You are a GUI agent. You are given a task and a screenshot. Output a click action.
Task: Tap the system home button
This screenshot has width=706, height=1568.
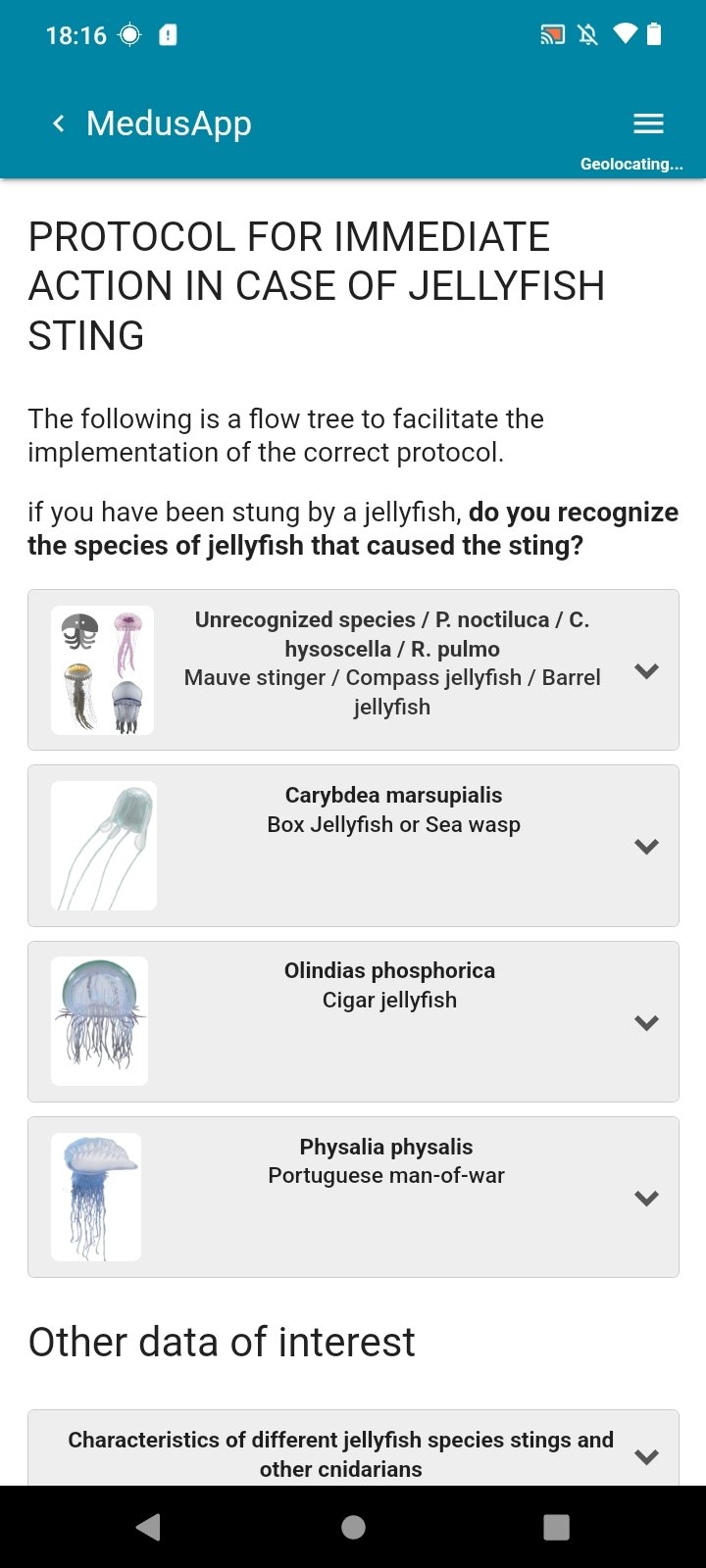[353, 1527]
